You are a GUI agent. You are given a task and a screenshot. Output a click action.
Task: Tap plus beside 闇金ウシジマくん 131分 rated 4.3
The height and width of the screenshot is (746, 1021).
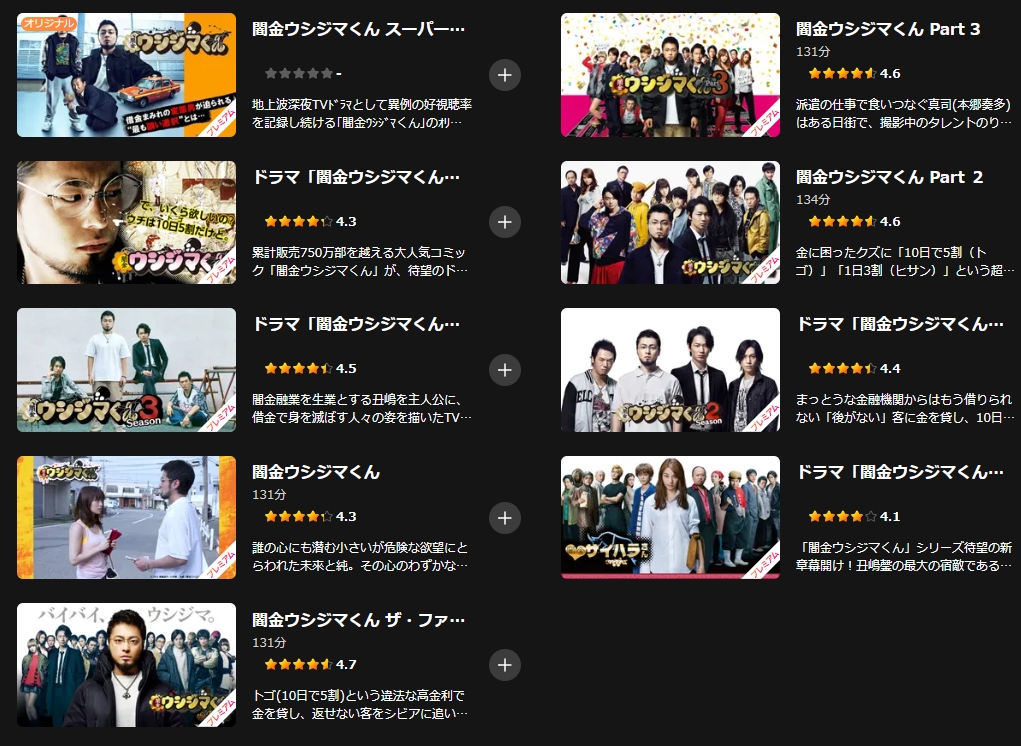pyautogui.click(x=505, y=517)
